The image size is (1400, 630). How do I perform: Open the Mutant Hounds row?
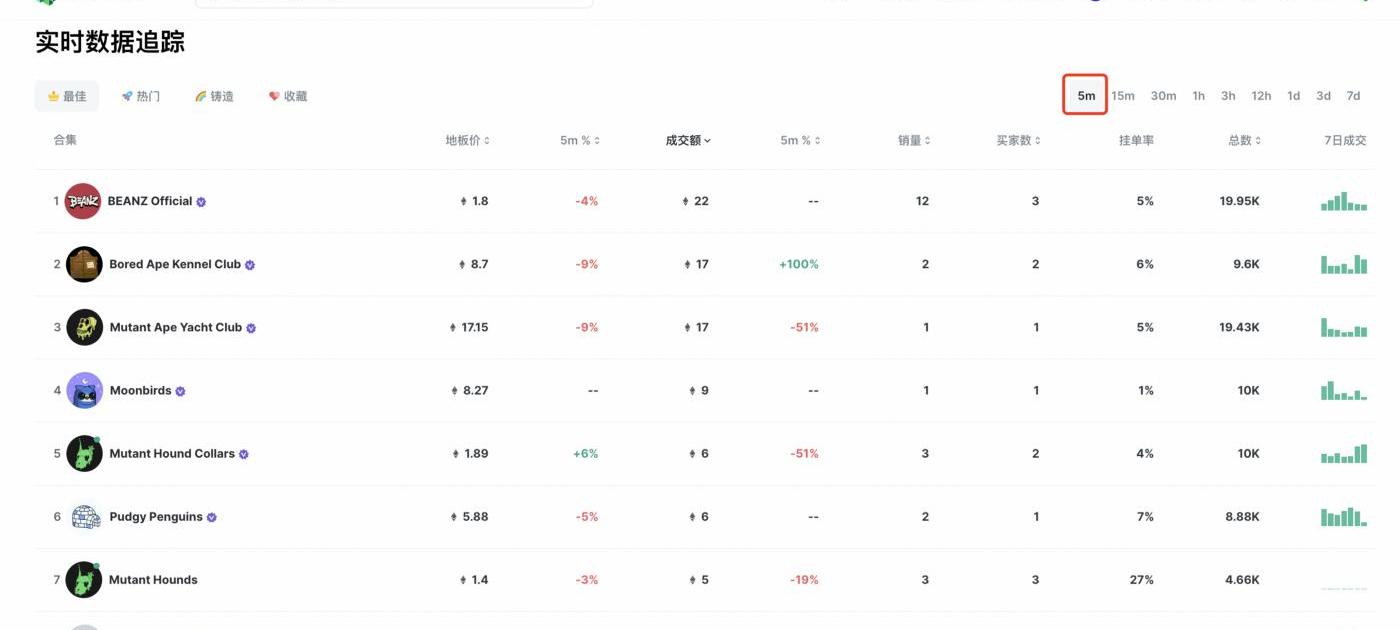[153, 580]
